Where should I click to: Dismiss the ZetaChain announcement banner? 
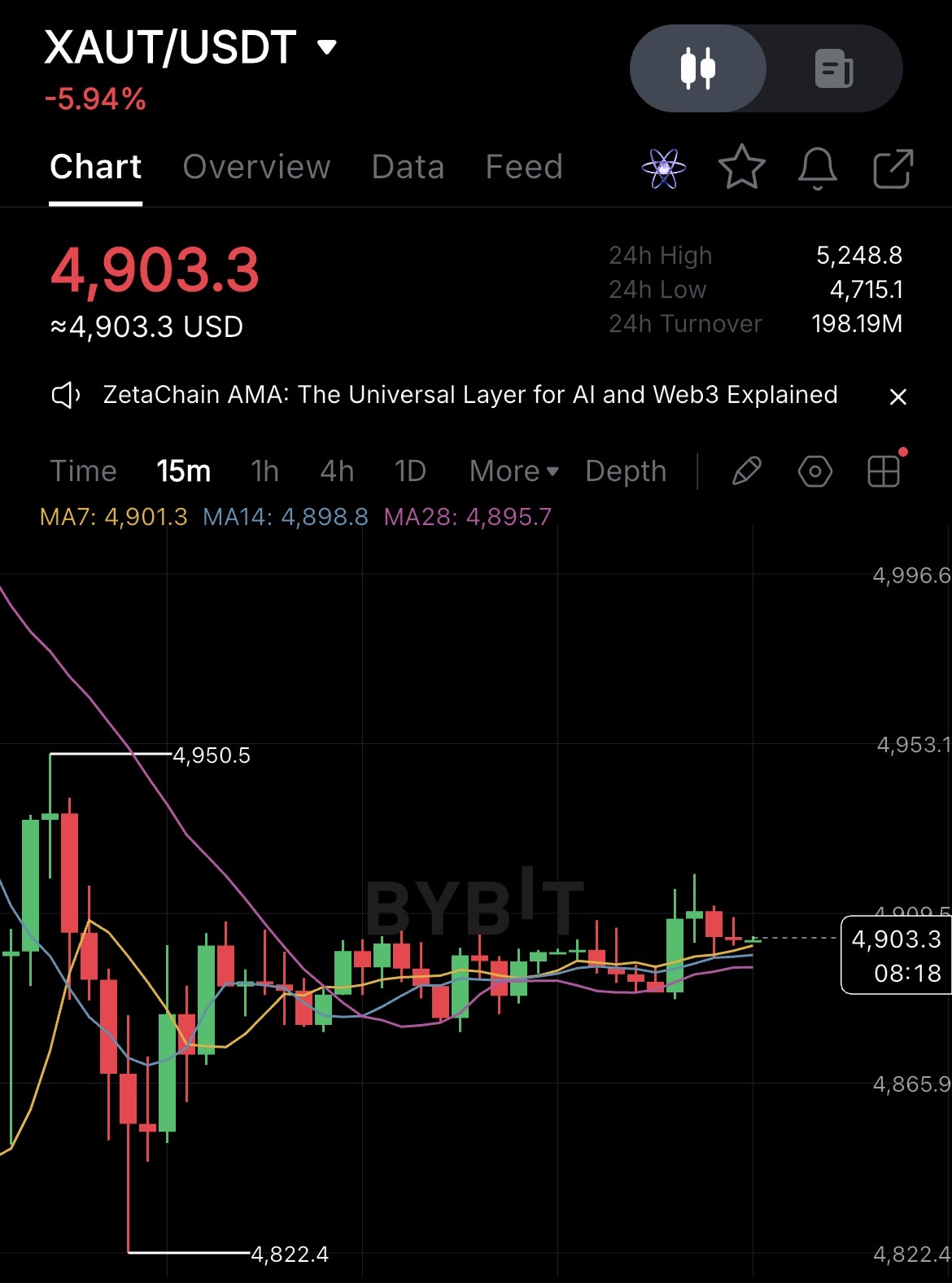[897, 396]
